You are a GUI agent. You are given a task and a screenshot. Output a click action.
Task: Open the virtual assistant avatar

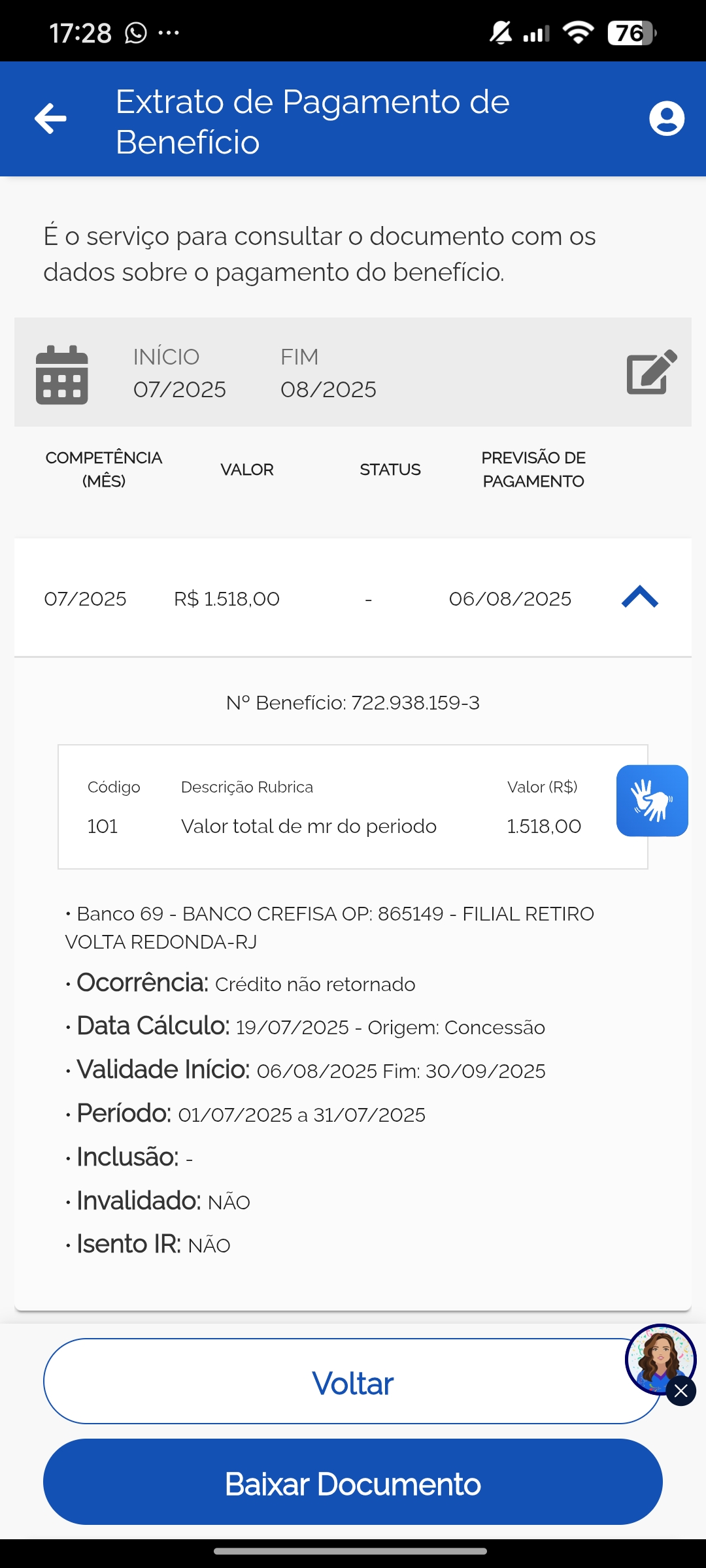click(x=660, y=1359)
